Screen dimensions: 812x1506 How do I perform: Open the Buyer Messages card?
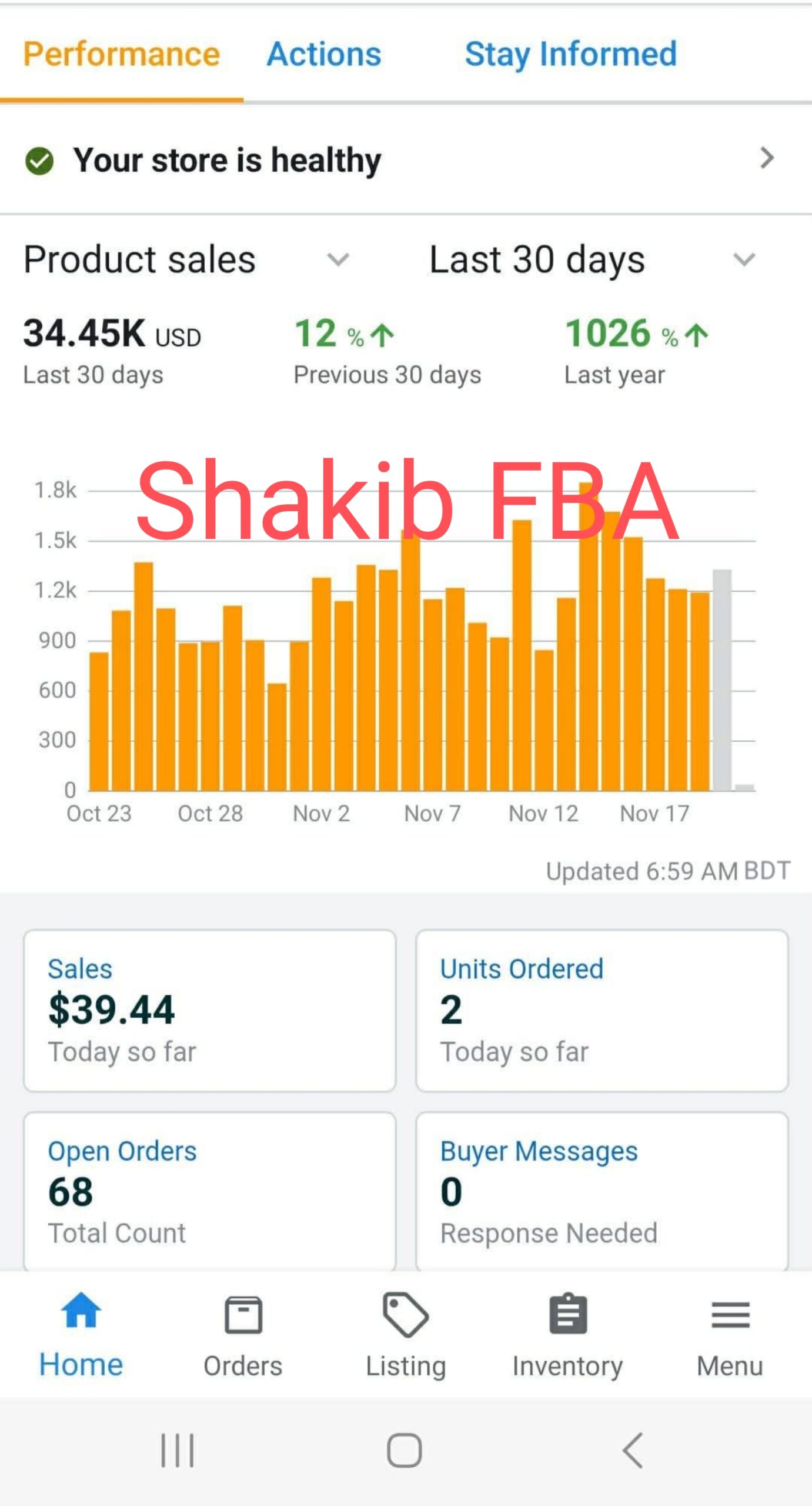pos(602,1191)
